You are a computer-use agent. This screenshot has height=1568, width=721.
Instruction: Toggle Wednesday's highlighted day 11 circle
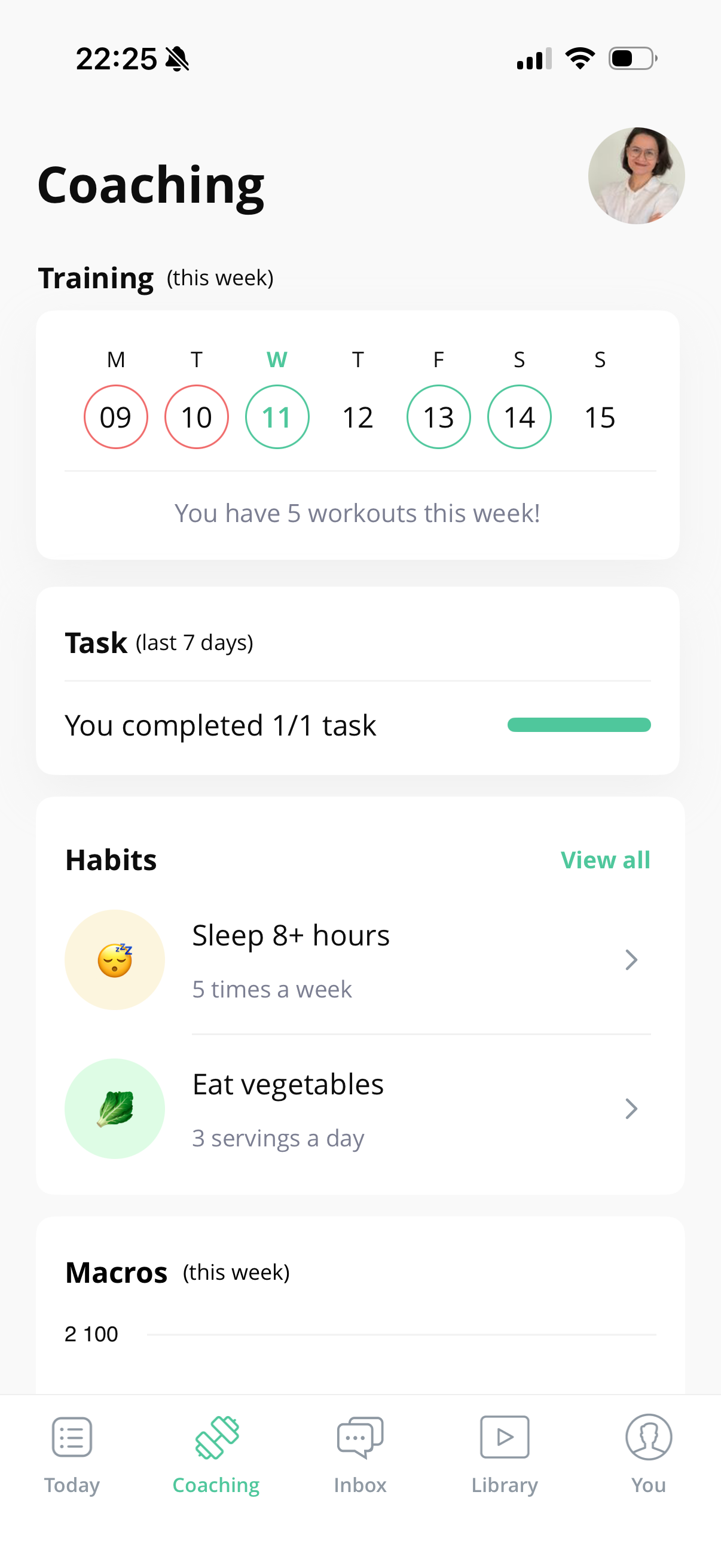pyautogui.click(x=277, y=416)
